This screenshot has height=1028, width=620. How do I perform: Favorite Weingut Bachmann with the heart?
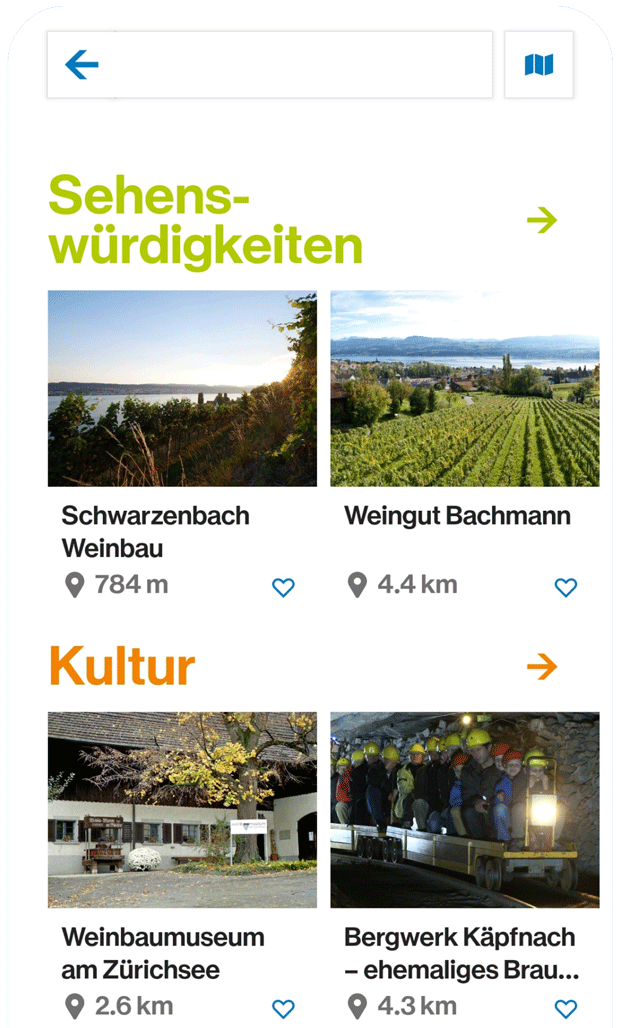coord(566,587)
